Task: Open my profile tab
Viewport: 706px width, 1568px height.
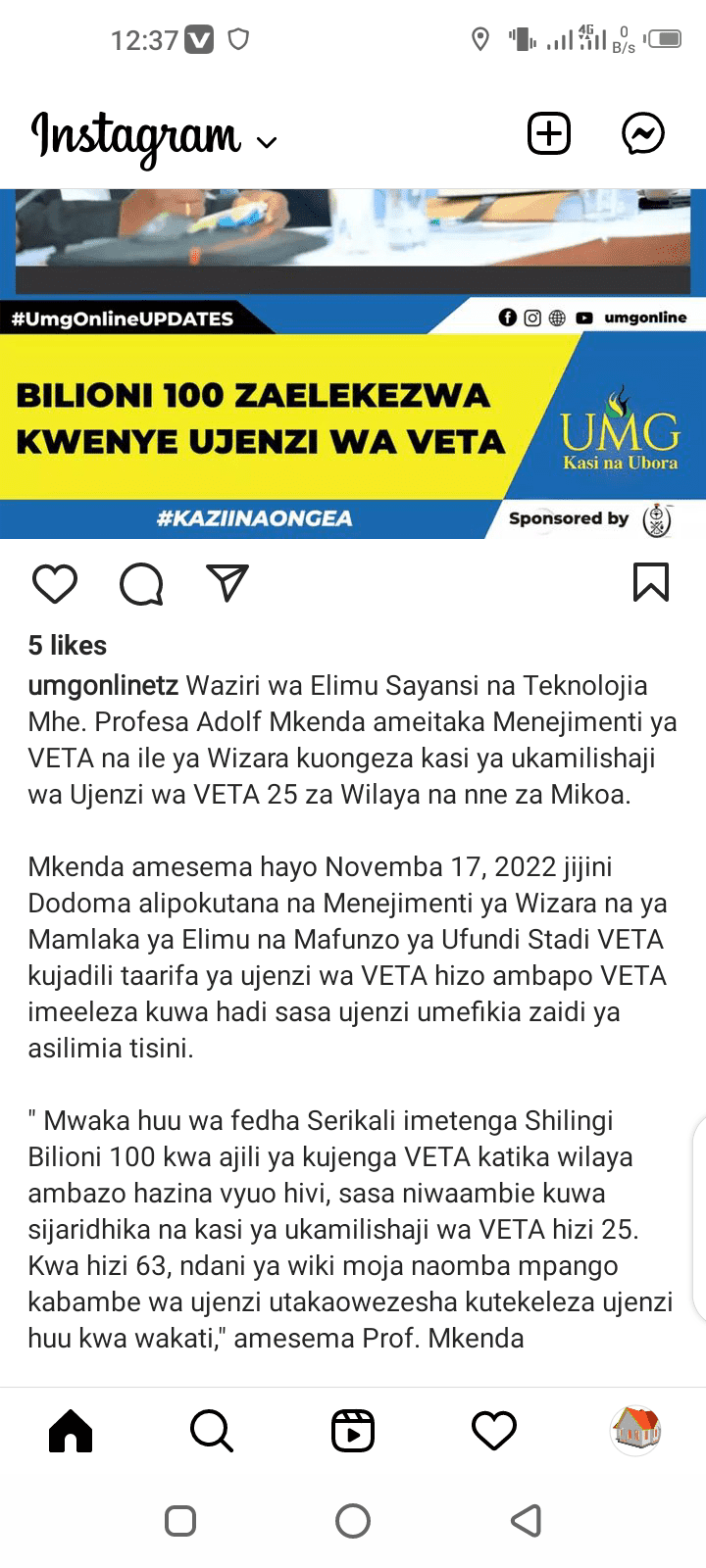Action: click(635, 1430)
